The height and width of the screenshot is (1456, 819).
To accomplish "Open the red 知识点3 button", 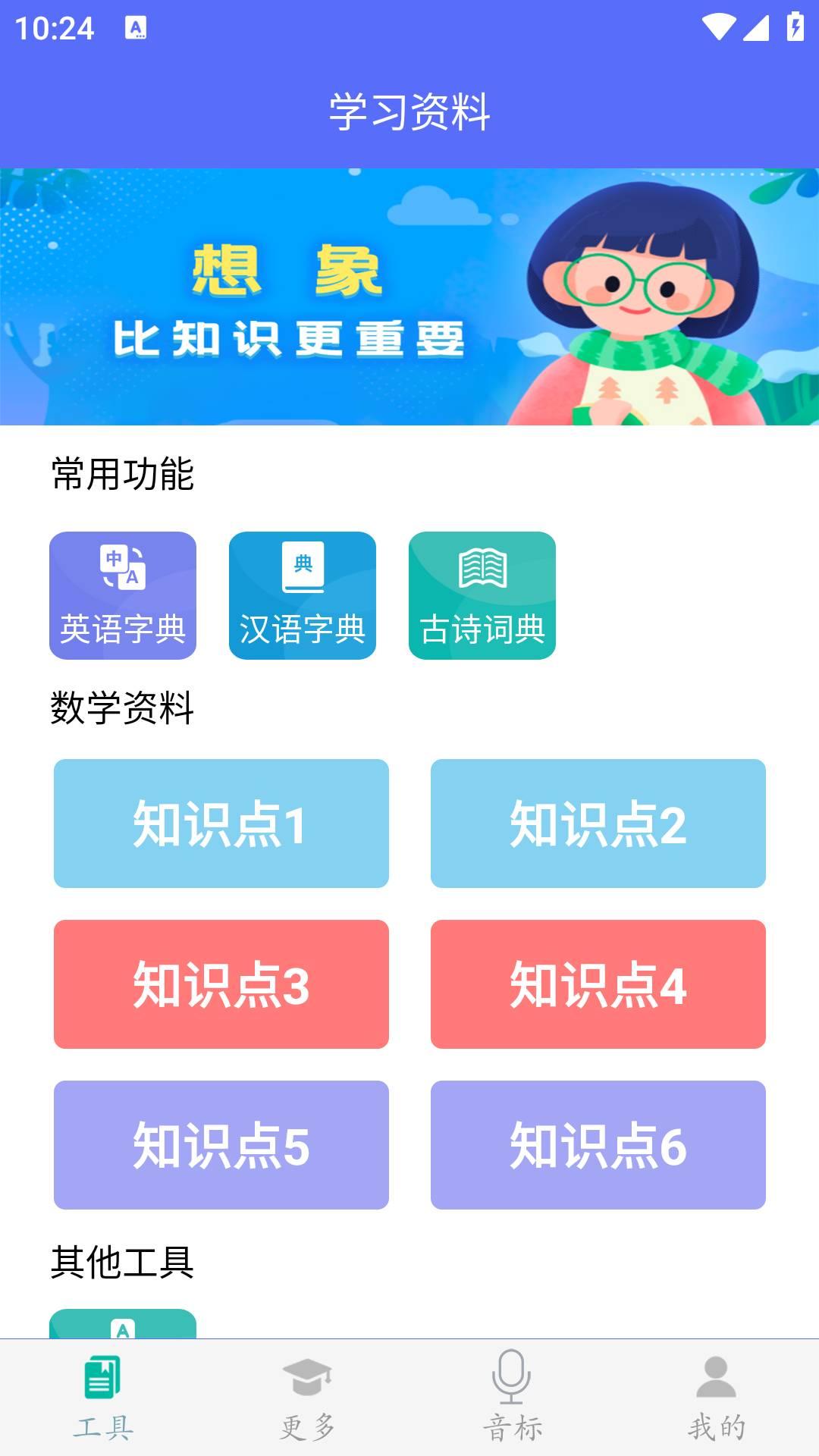I will [x=221, y=986].
